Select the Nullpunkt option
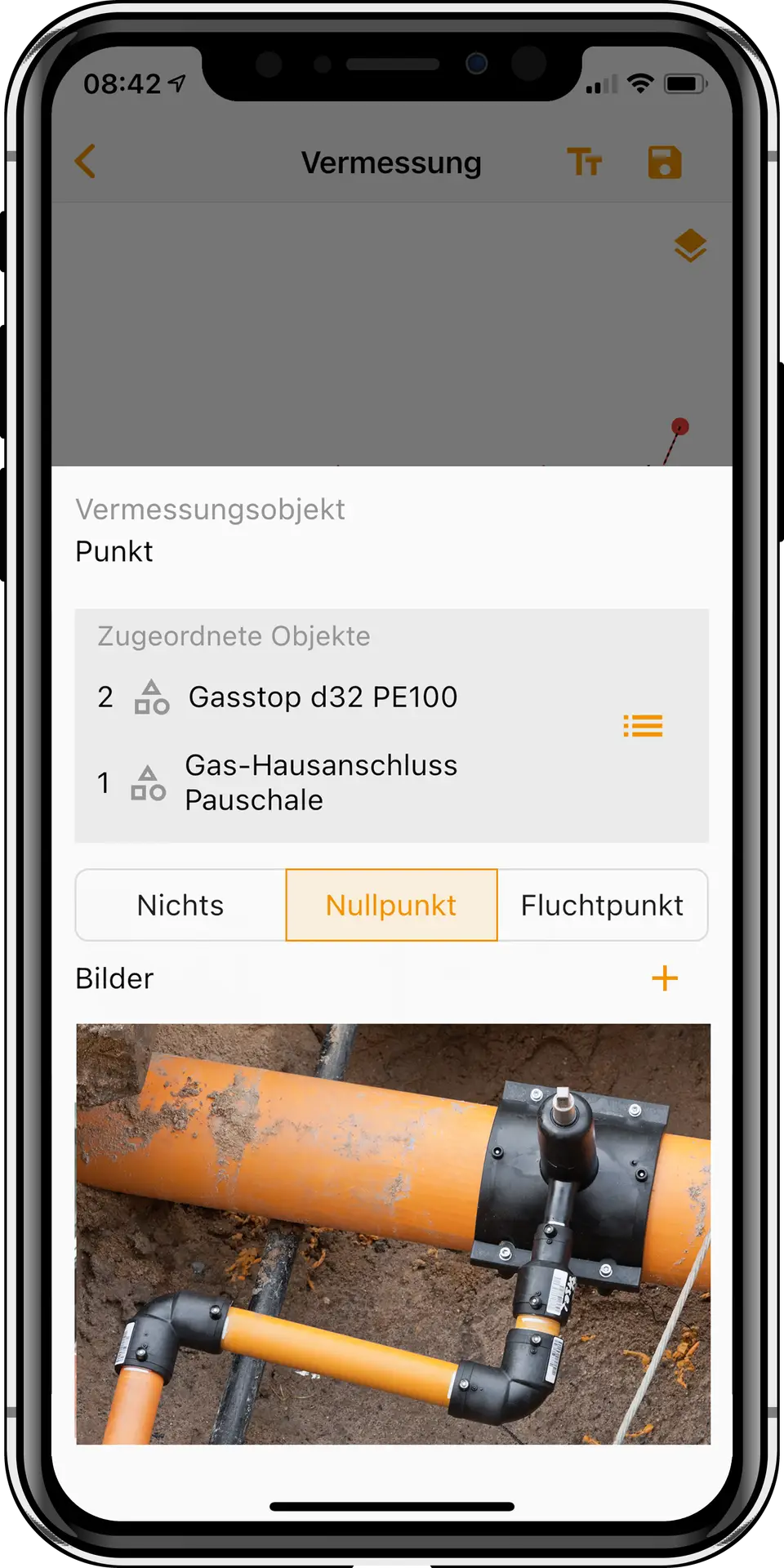Viewport: 784px width, 1568px height. coord(391,905)
